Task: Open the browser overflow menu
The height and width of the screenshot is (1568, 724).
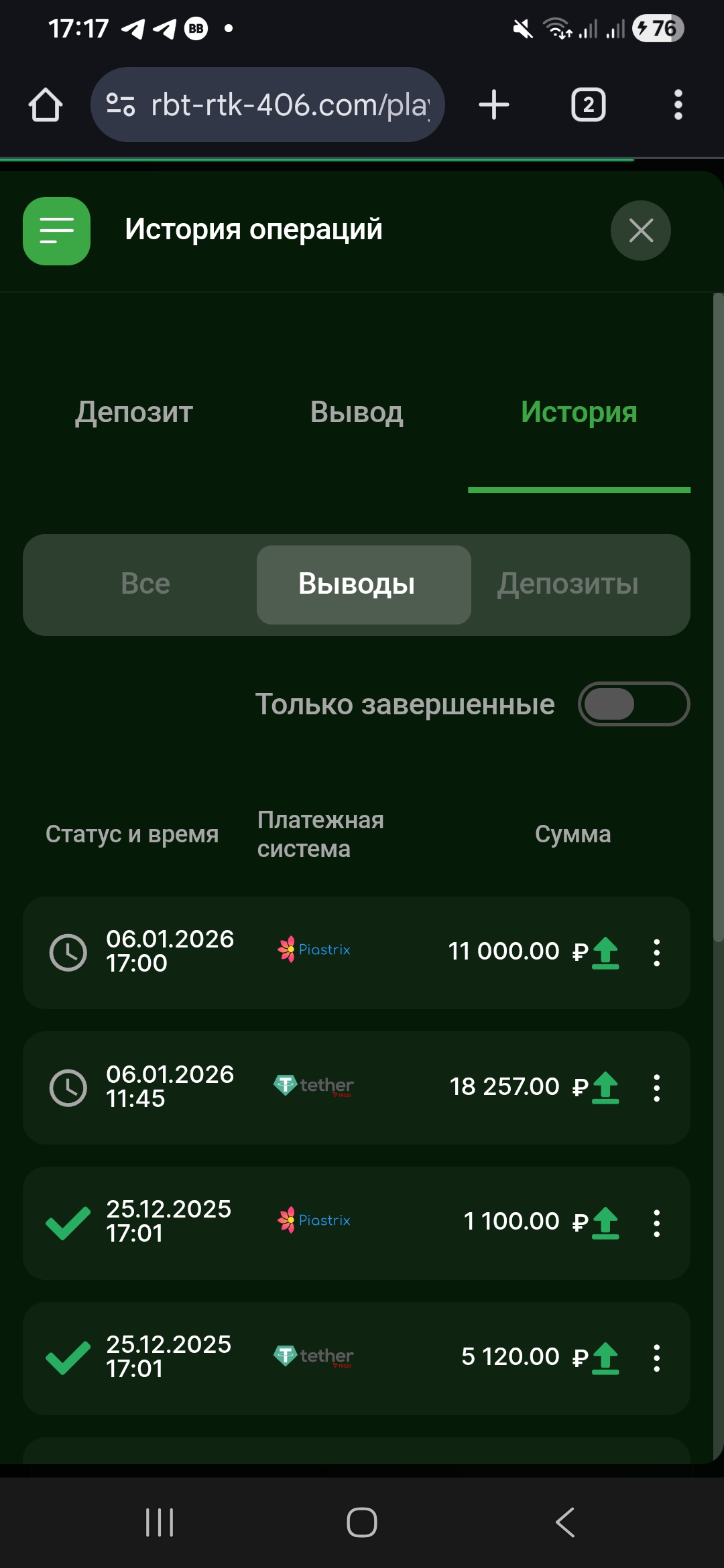Action: tap(678, 105)
